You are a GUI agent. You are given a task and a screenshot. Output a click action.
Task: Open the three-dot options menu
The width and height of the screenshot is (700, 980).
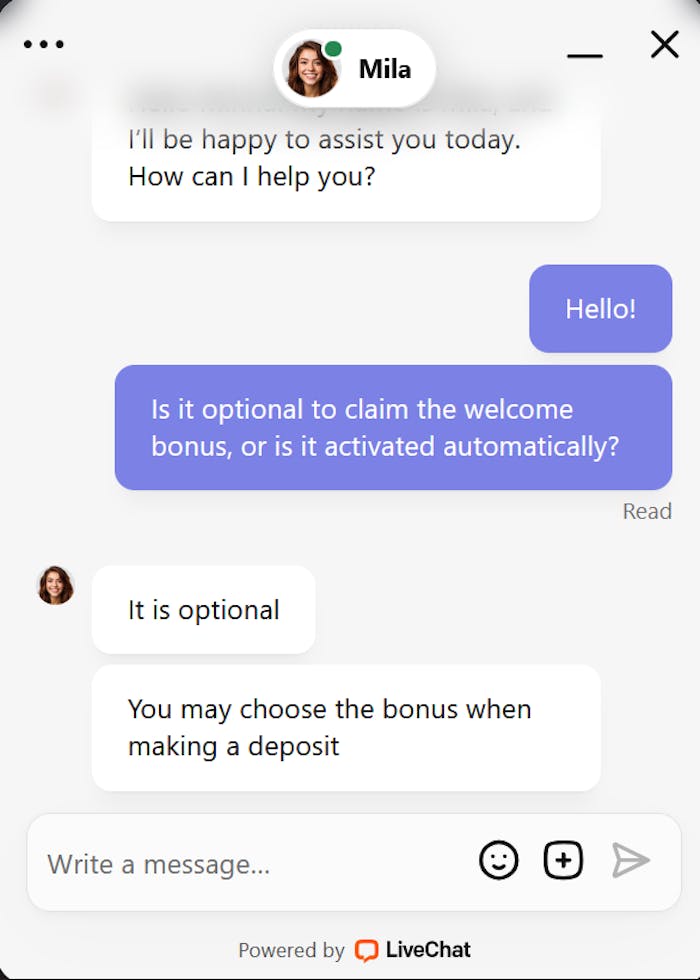click(43, 45)
